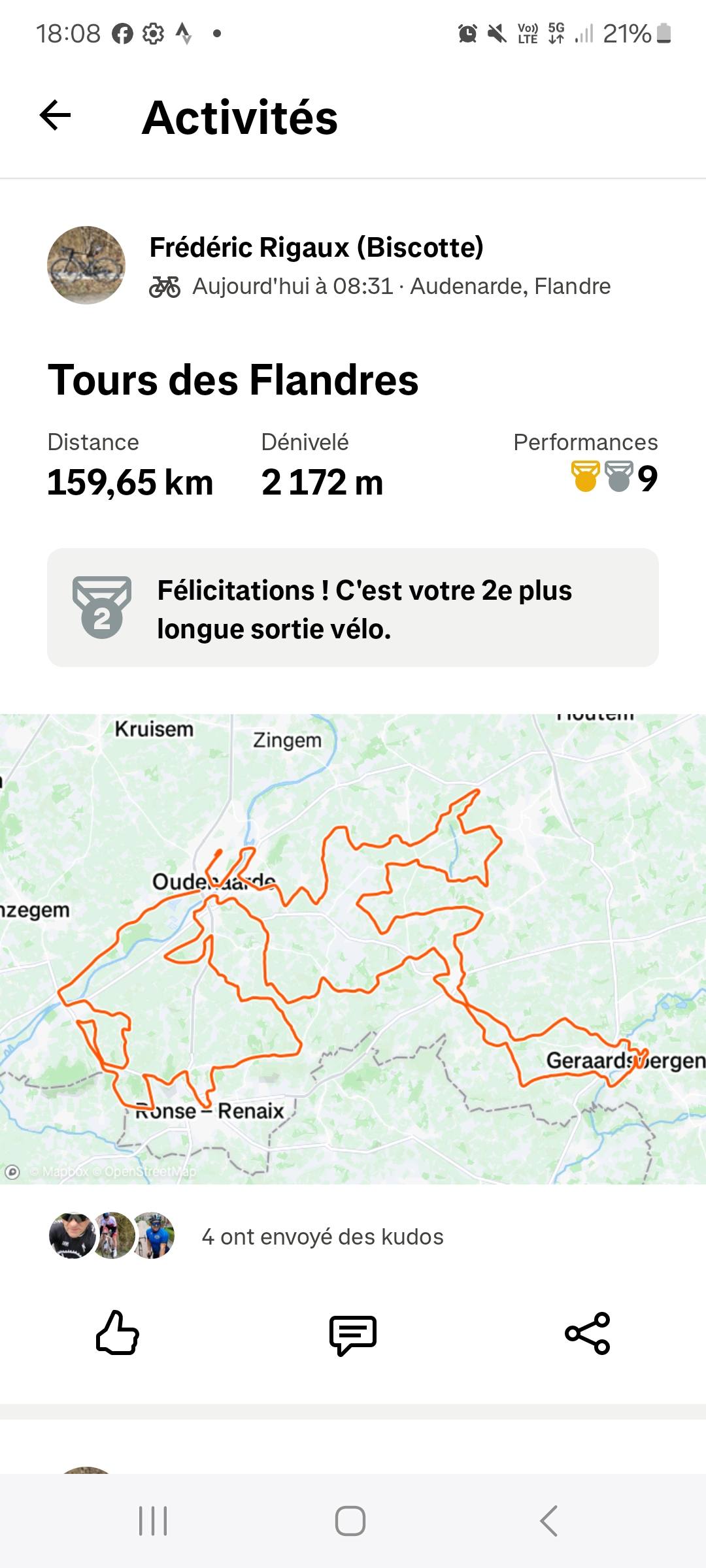Open the 2e plus longue sortie achievement card
The image size is (706, 1568).
pos(353,608)
